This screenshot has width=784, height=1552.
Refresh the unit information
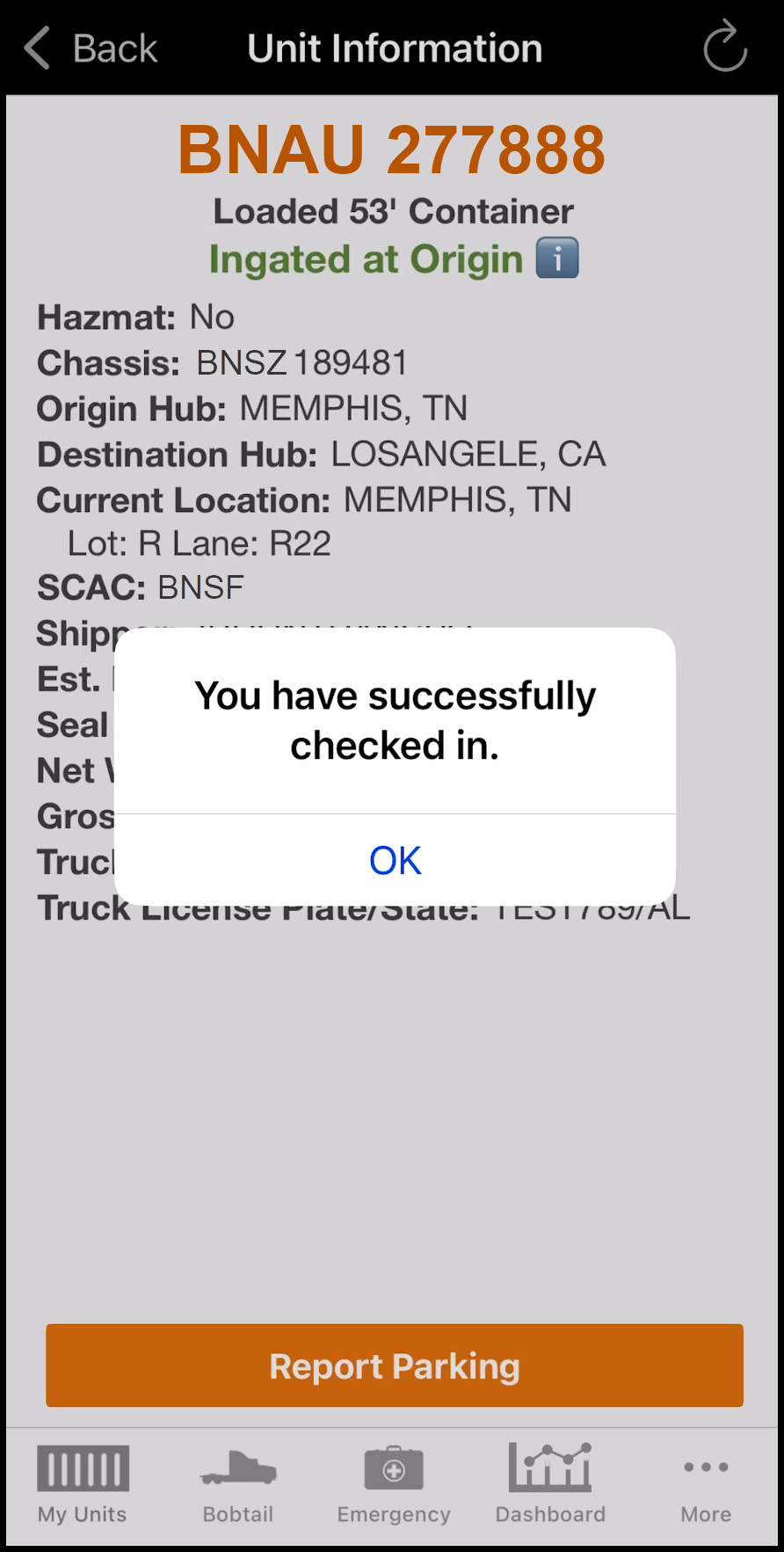pos(725,47)
